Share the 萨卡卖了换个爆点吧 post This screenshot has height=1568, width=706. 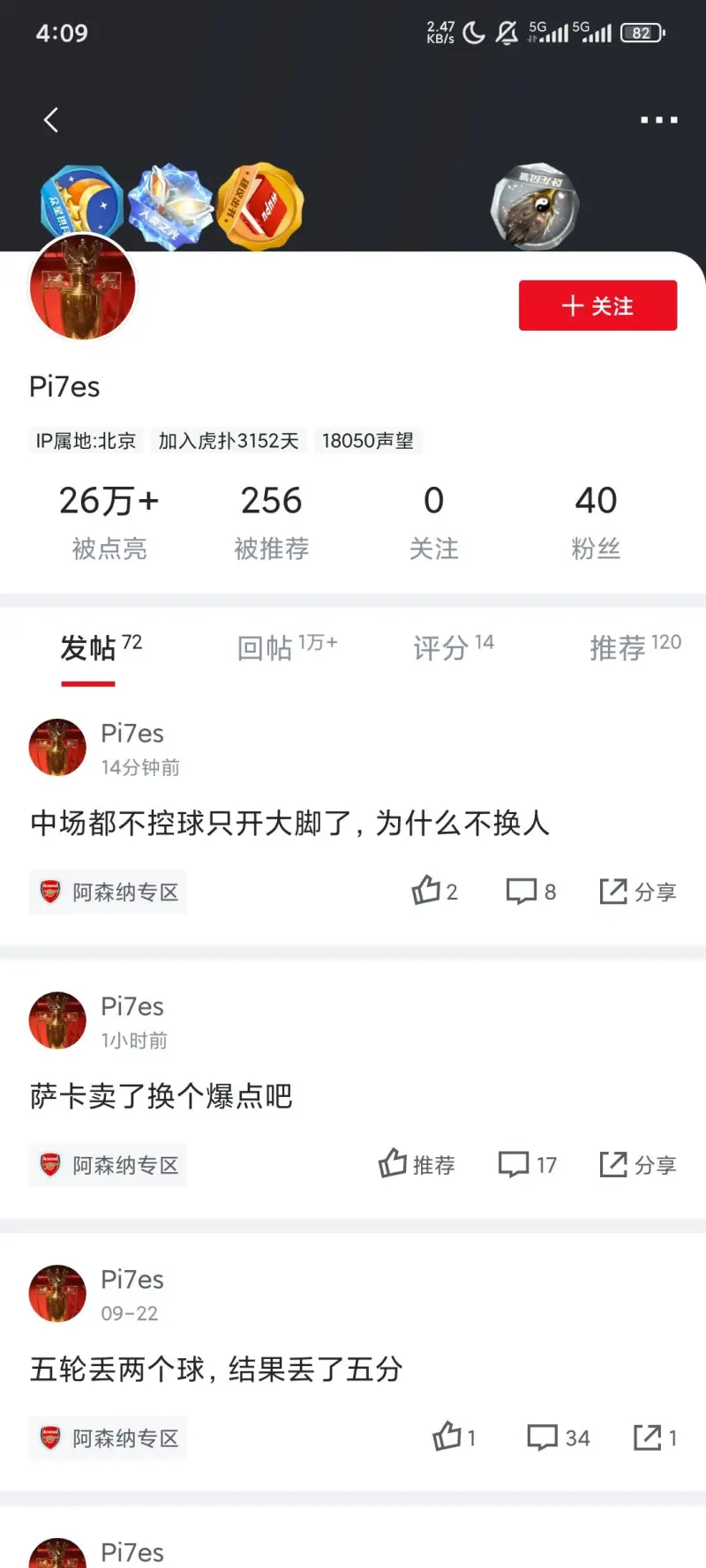[x=637, y=1165]
